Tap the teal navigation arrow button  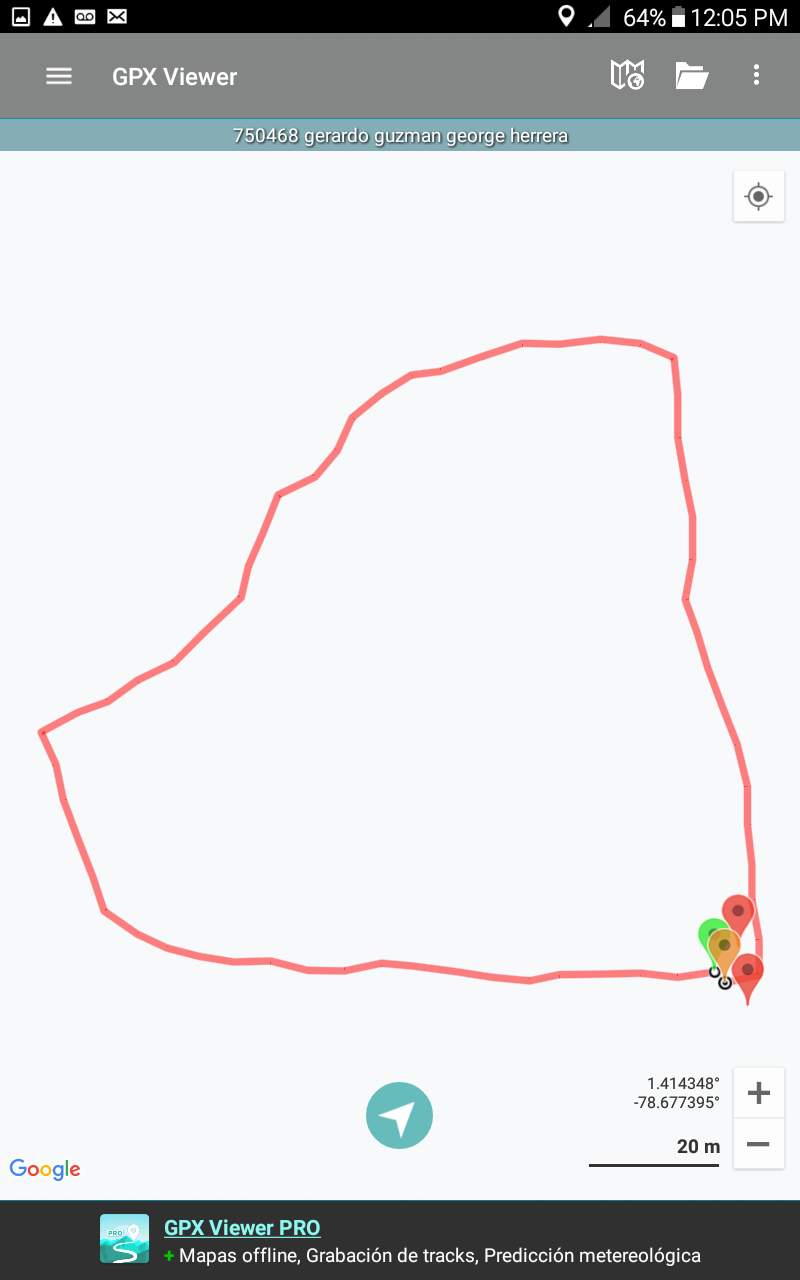[399, 1115]
